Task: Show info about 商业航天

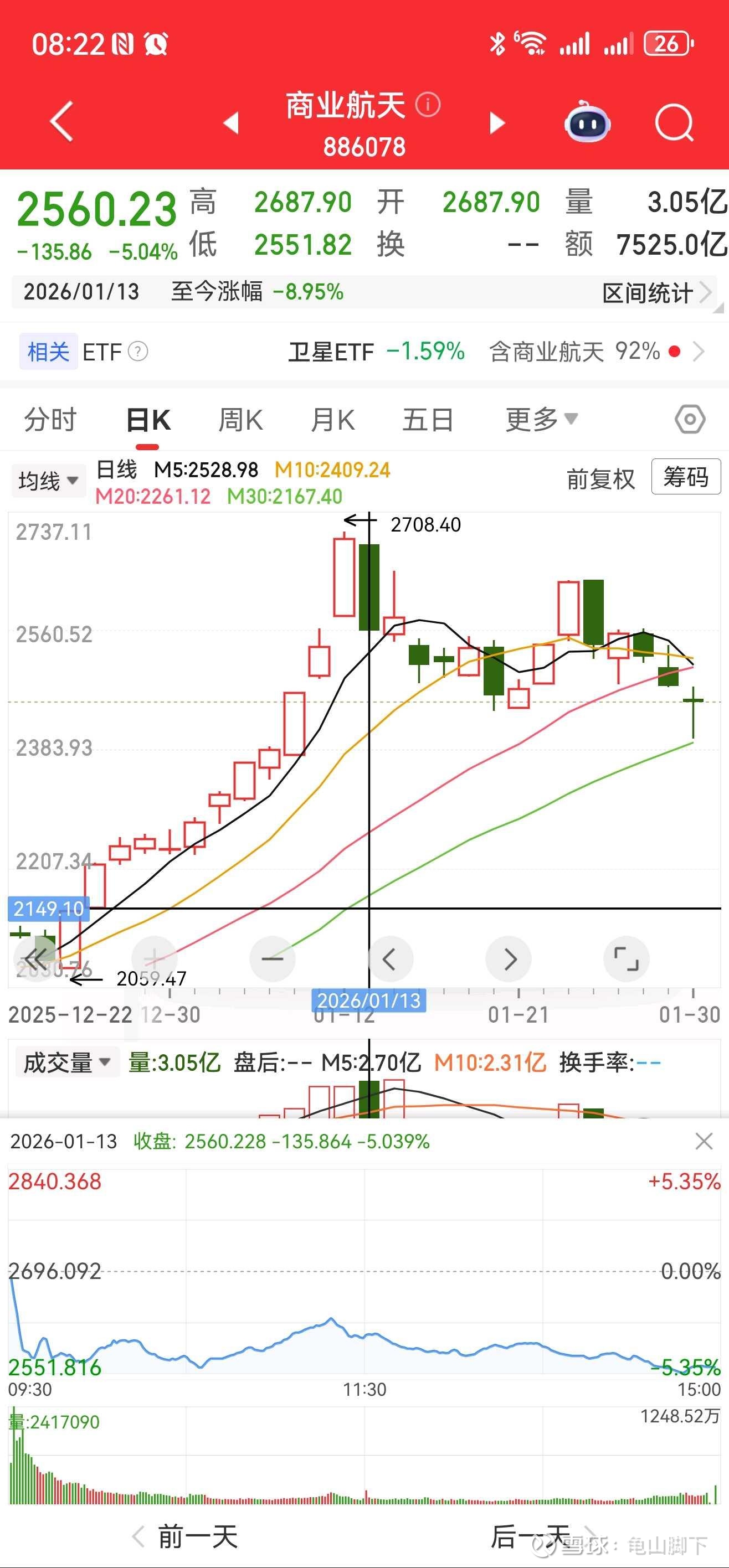Action: click(x=428, y=105)
